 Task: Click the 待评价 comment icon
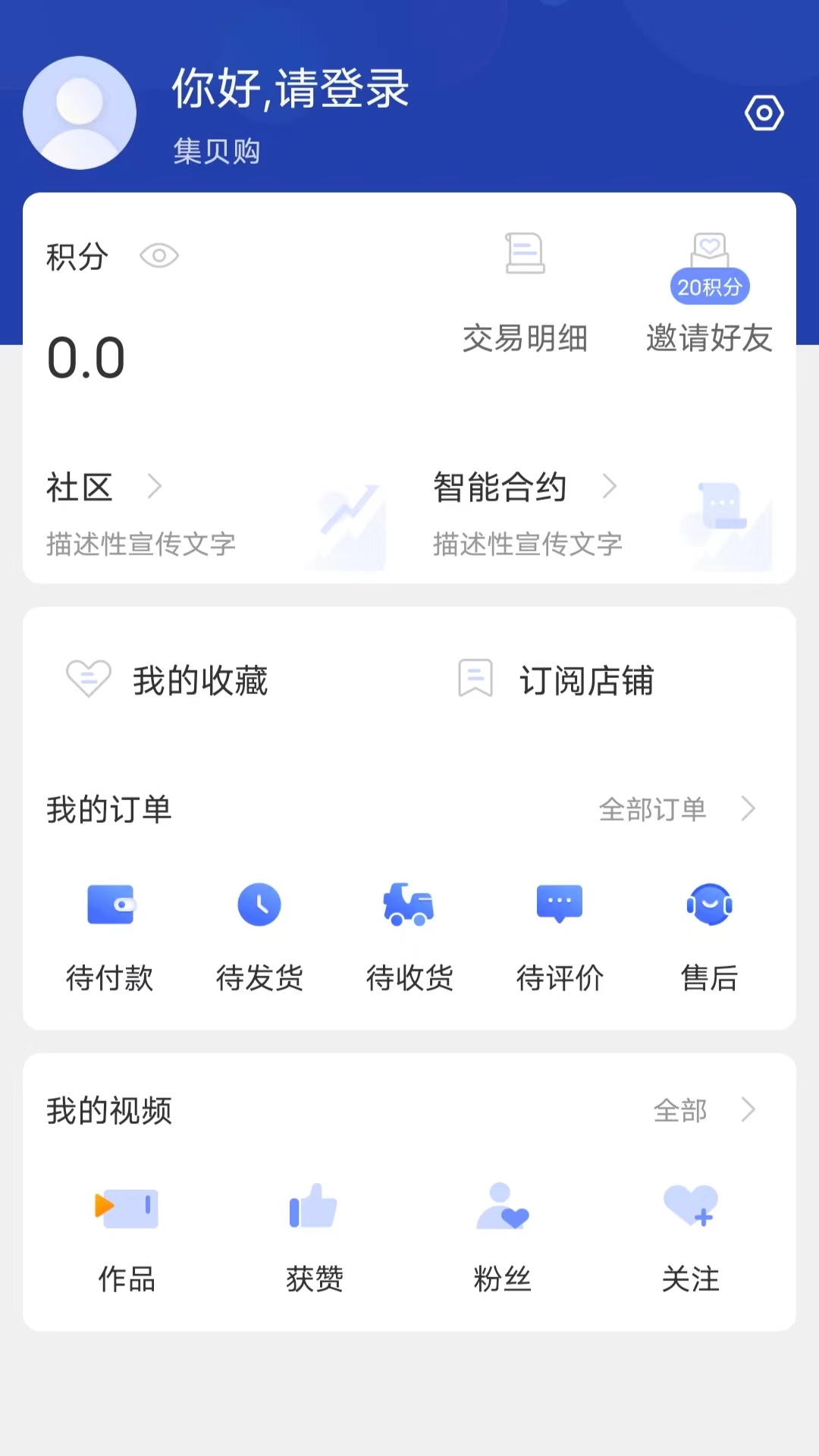coord(560,905)
